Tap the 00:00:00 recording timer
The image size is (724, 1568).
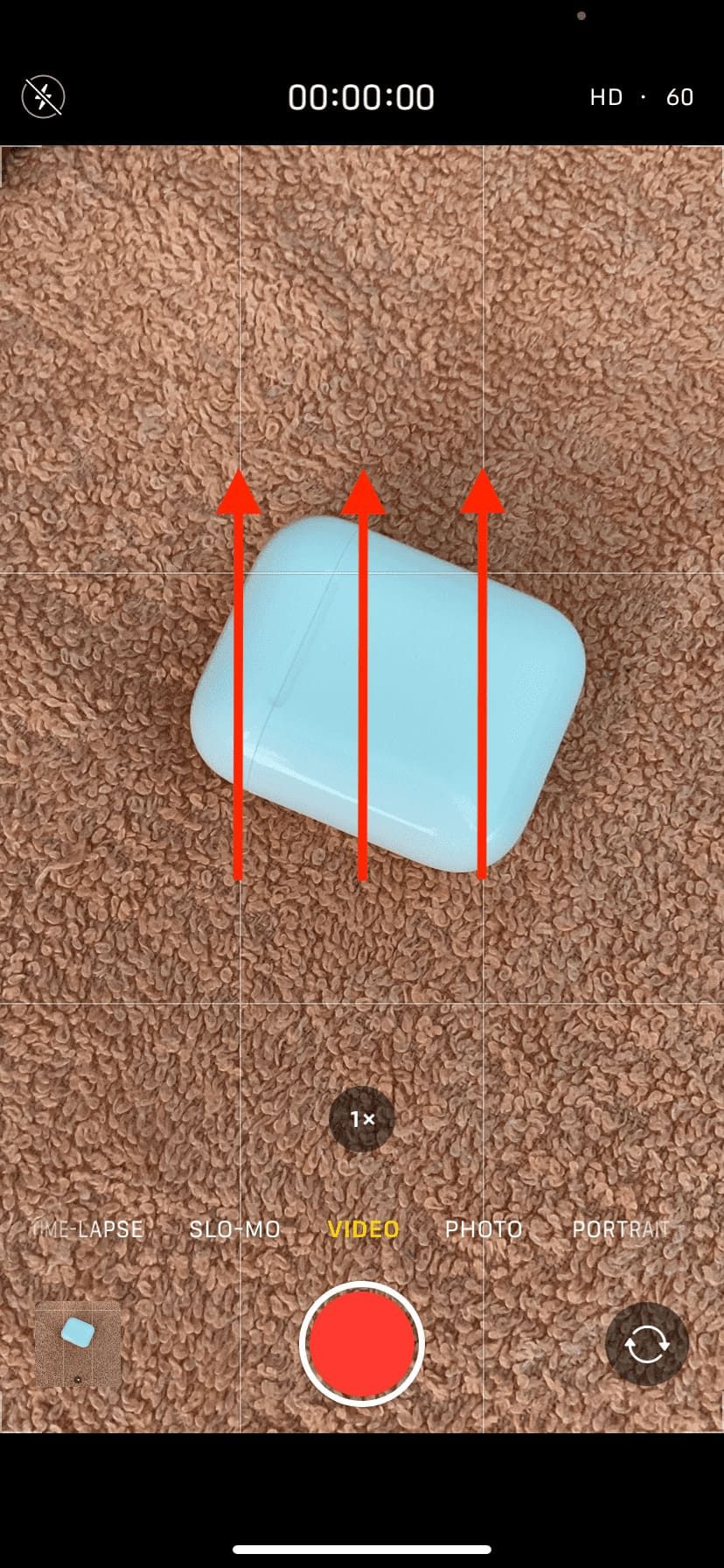tap(362, 97)
